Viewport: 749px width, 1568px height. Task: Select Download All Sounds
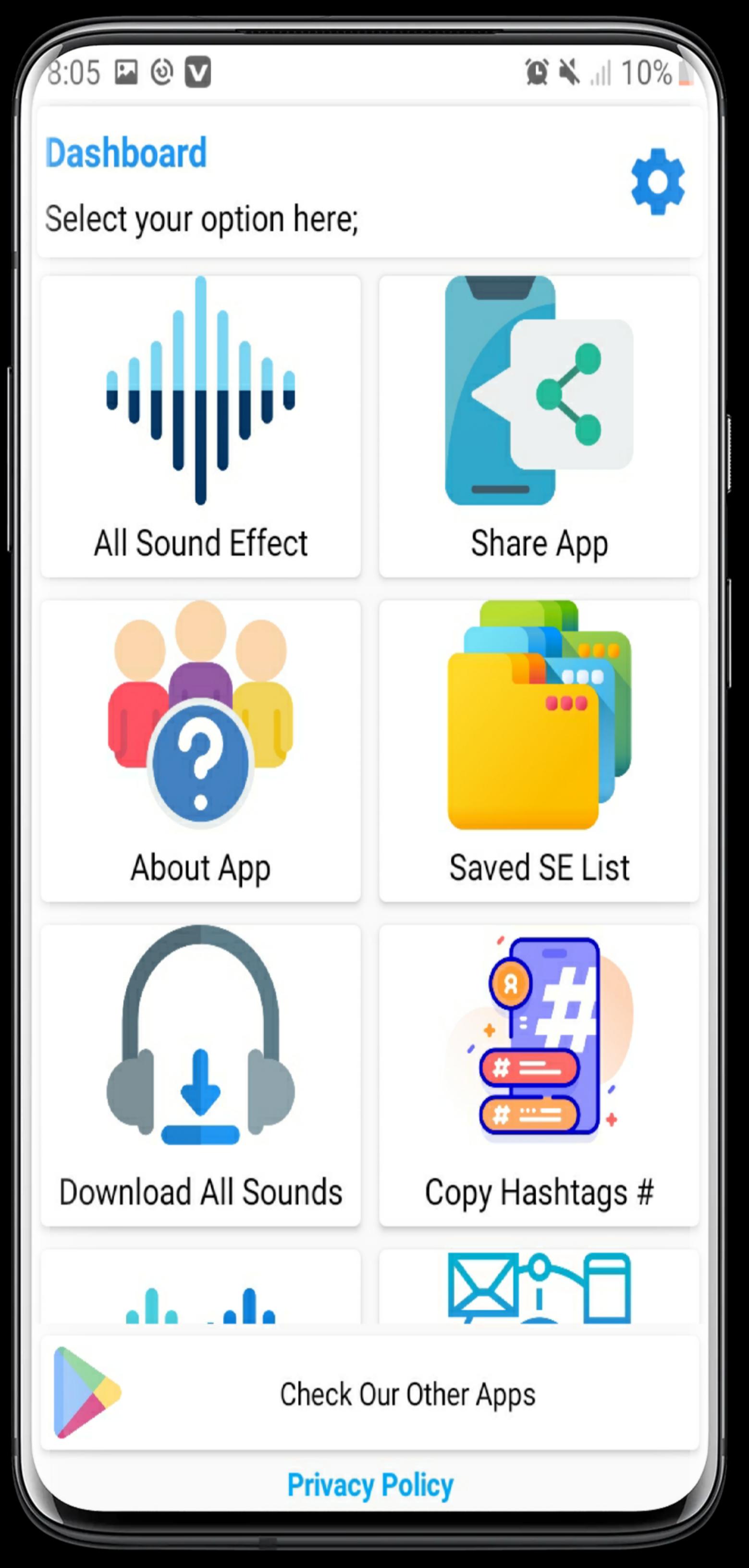[201, 1075]
